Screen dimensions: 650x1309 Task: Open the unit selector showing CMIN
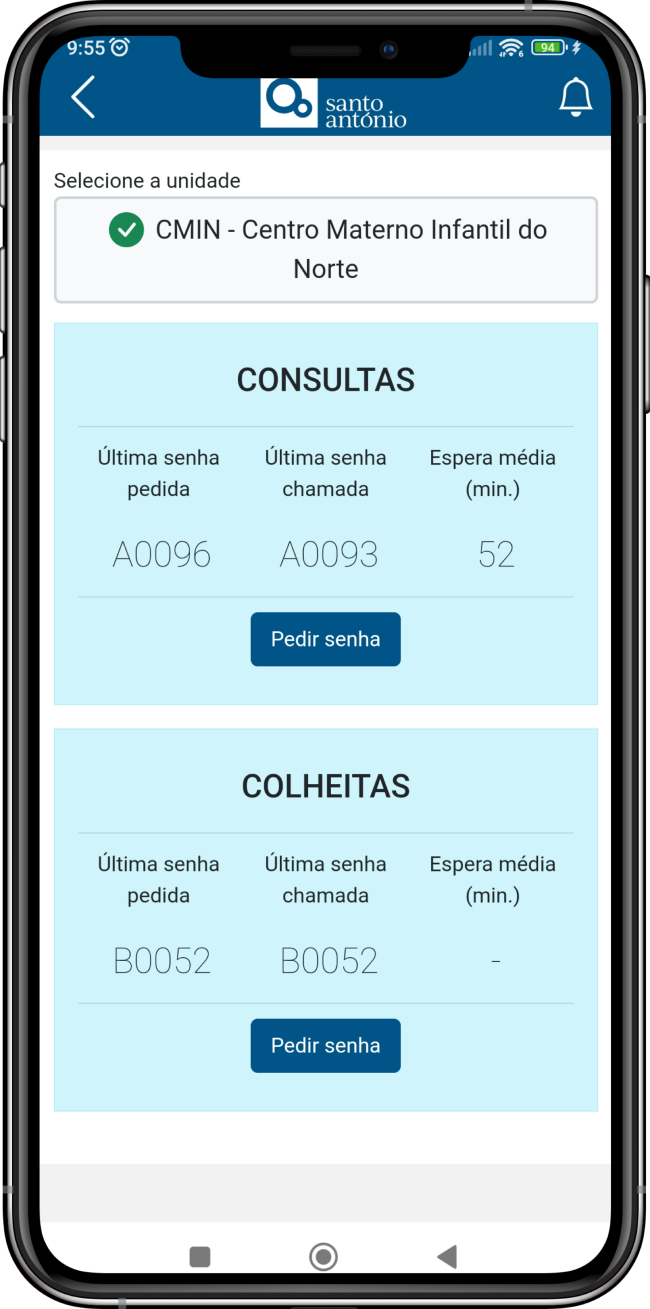pos(326,250)
